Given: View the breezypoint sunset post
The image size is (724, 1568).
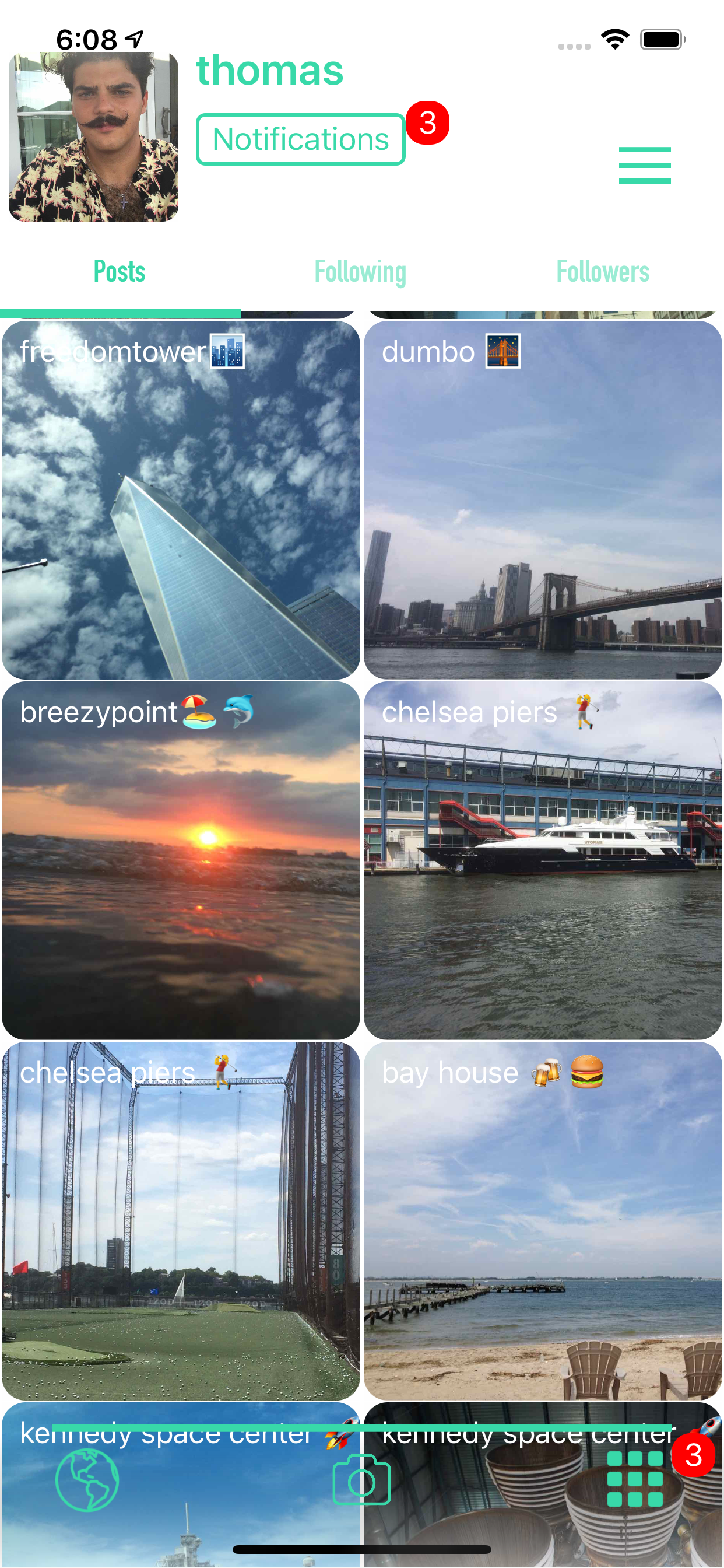Looking at the screenshot, I should point(181,859).
